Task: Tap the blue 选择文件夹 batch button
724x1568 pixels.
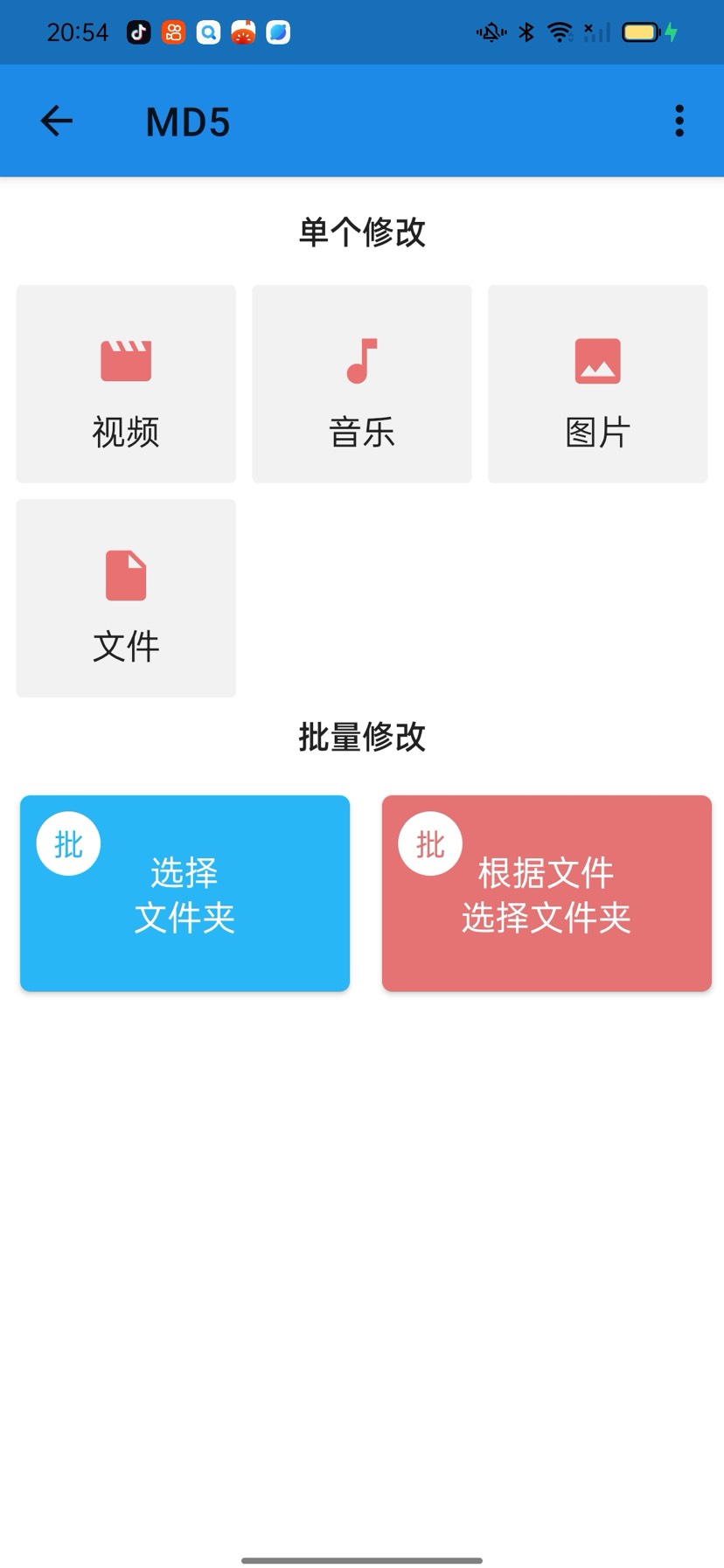Action: 184,893
